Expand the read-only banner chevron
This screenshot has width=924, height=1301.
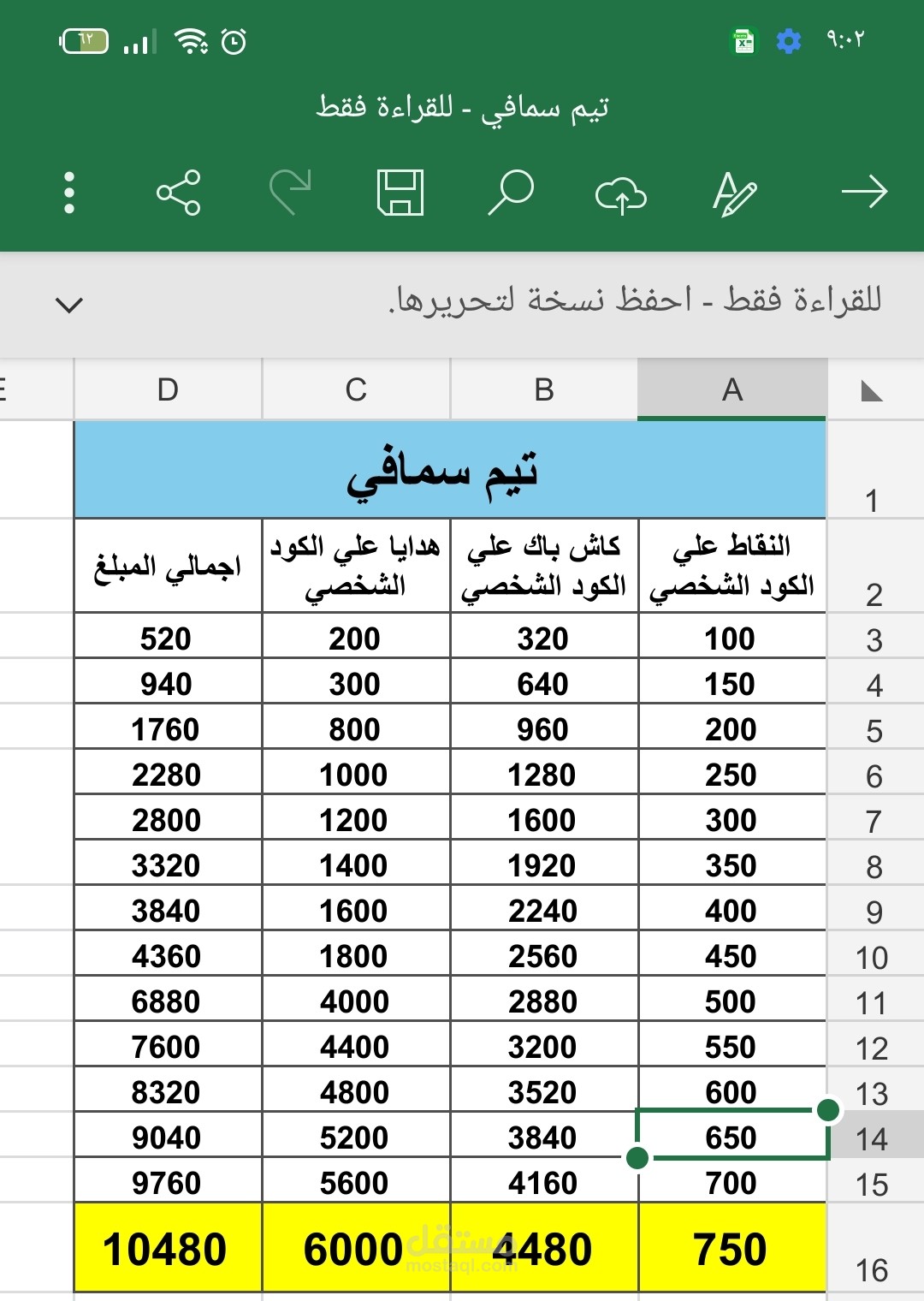click(x=68, y=305)
